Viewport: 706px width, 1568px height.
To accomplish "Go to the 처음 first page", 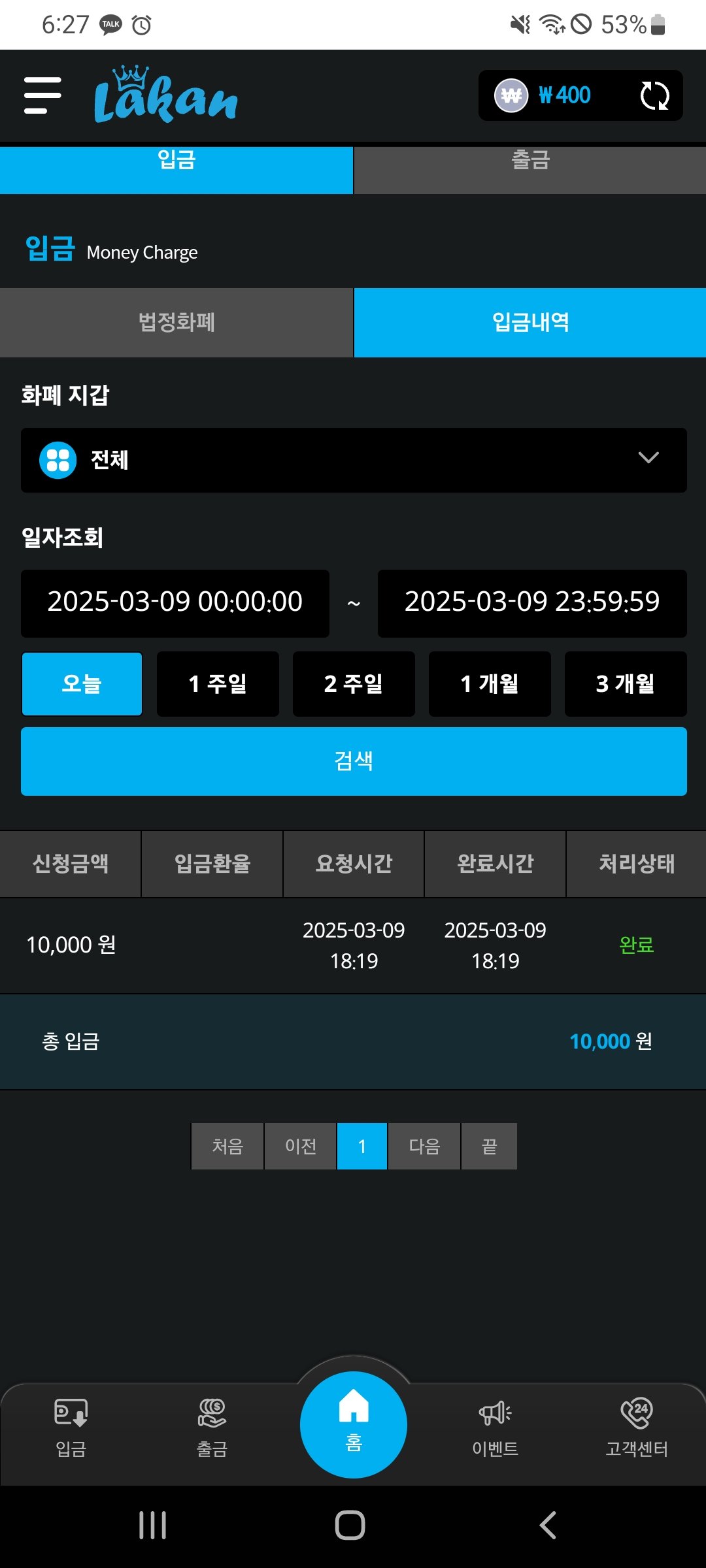I will pos(227,1146).
